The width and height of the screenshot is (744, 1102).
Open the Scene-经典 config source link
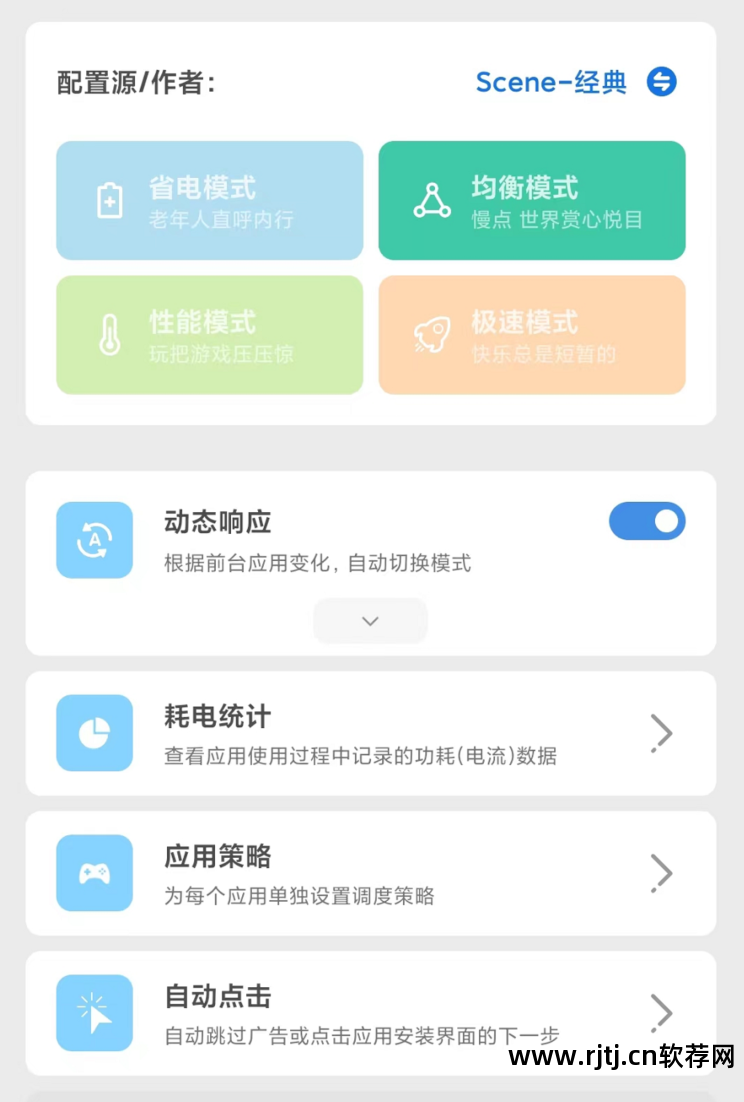point(551,82)
